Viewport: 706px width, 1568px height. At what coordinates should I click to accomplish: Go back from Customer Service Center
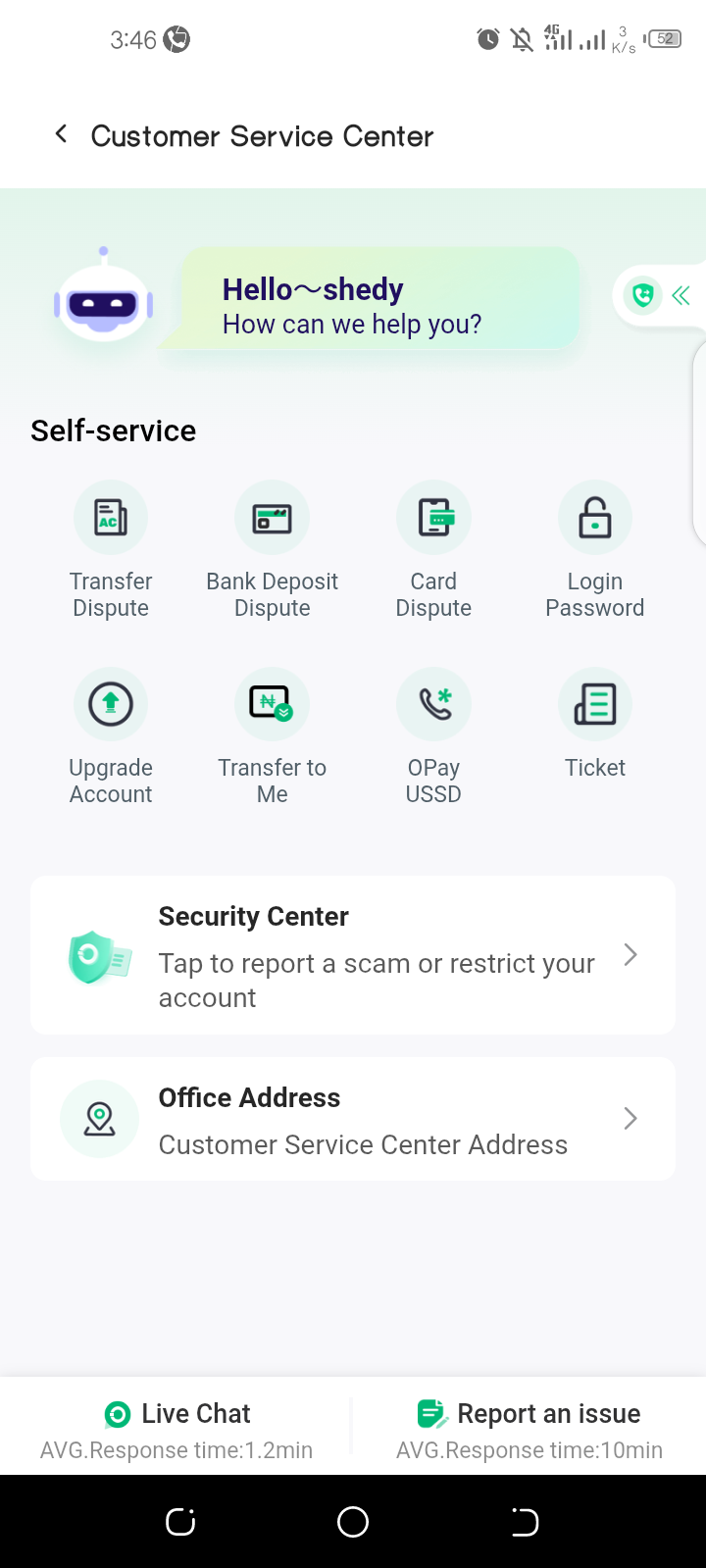point(61,134)
